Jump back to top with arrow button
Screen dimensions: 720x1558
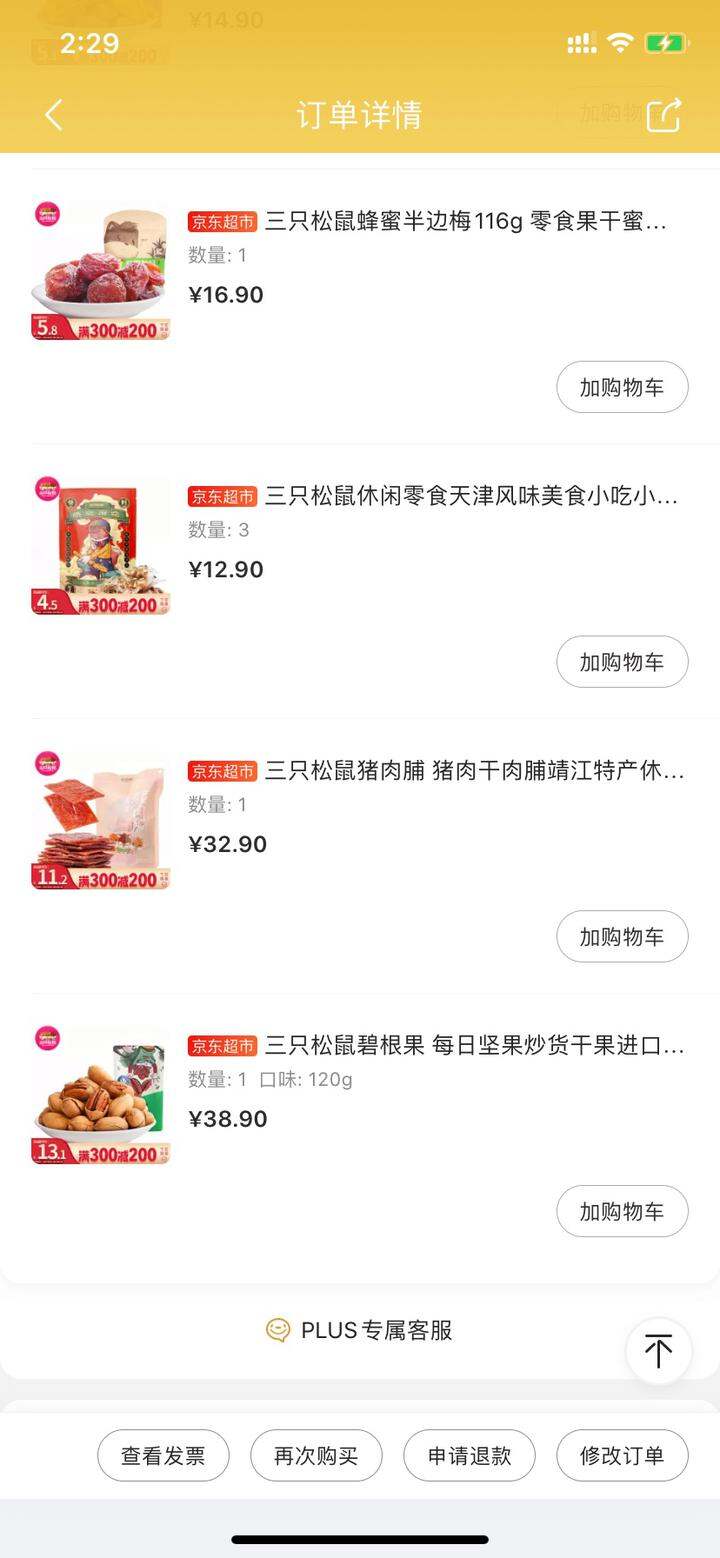pos(658,1351)
